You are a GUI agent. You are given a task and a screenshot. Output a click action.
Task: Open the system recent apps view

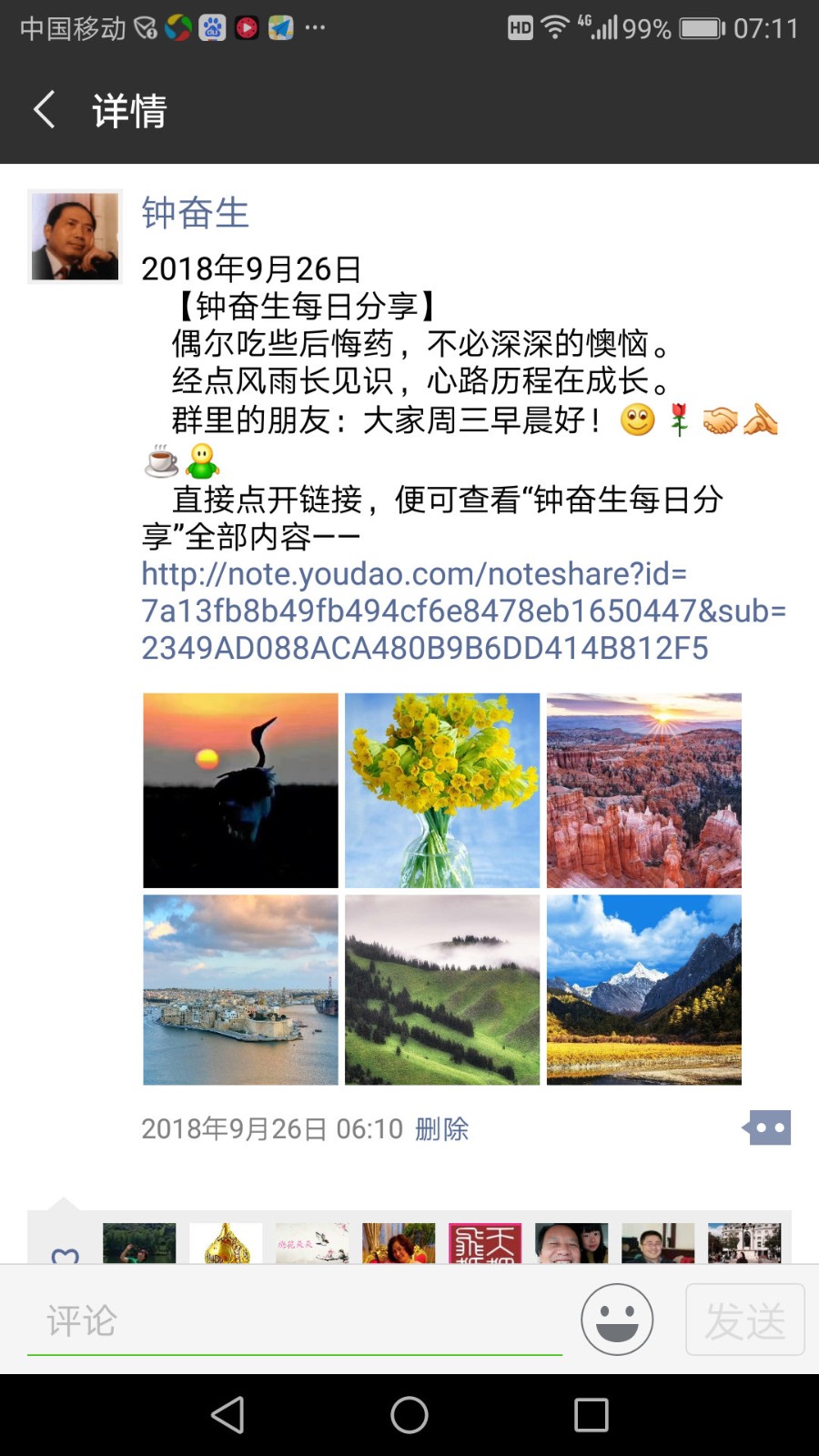pos(591,1415)
